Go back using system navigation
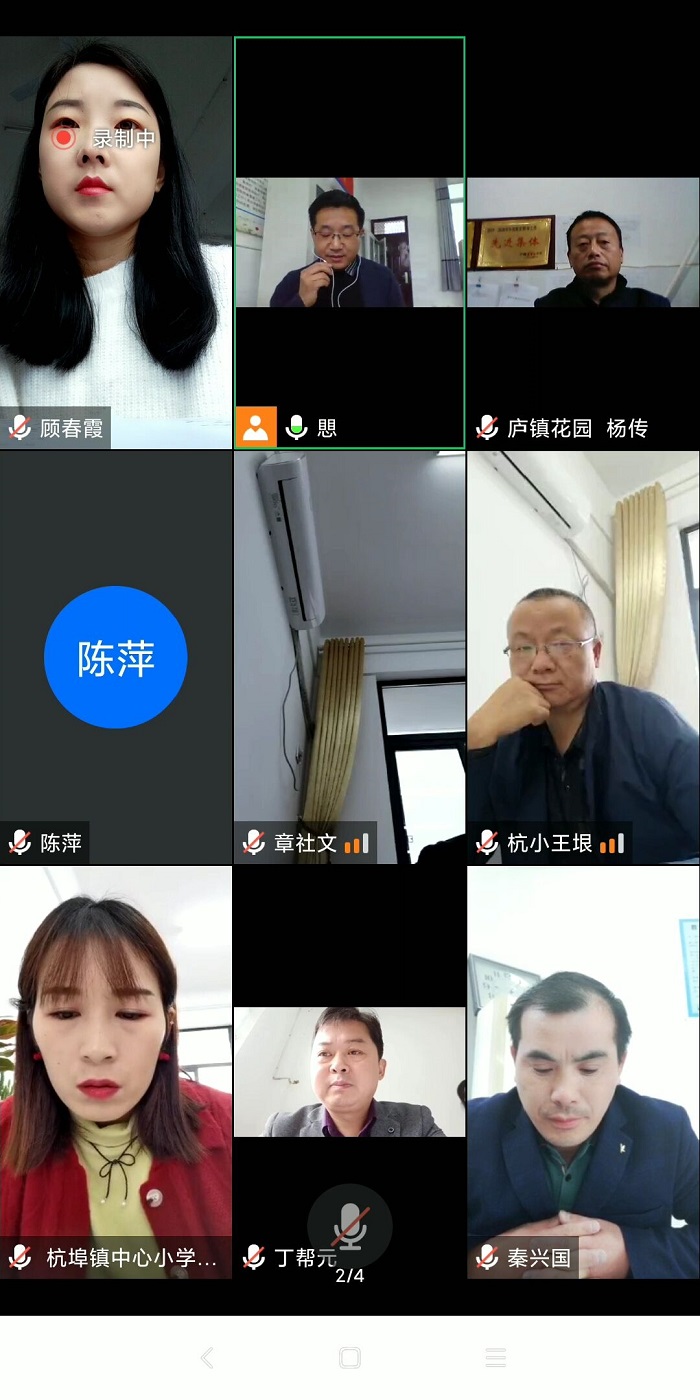The width and height of the screenshot is (700, 1400). pyautogui.click(x=207, y=1357)
